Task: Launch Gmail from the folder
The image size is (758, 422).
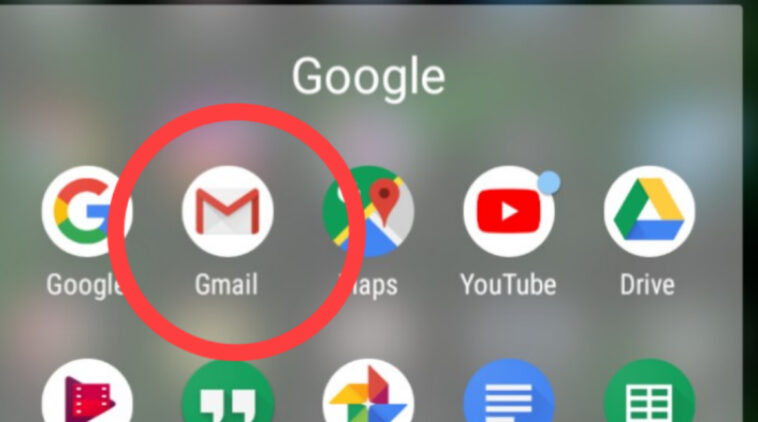Action: click(226, 212)
